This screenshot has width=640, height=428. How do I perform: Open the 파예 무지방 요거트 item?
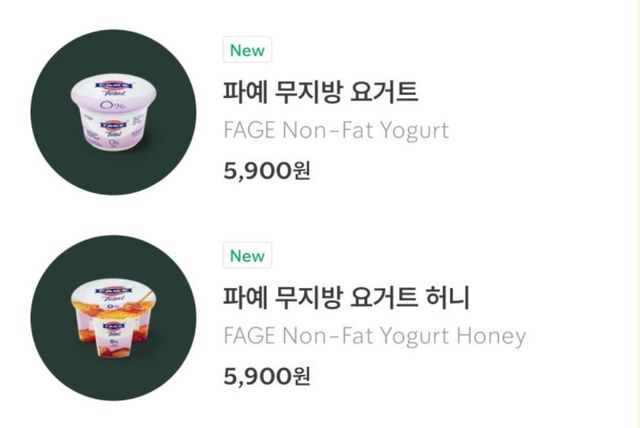click(320, 93)
